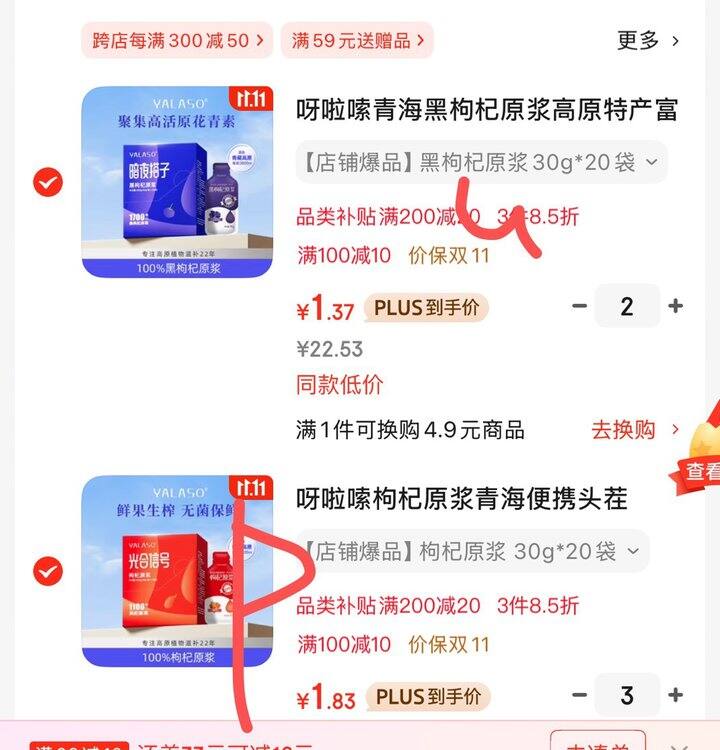Uncheck the 黑枸杞原浆 item checkbox
The image size is (720, 750).
48,182
